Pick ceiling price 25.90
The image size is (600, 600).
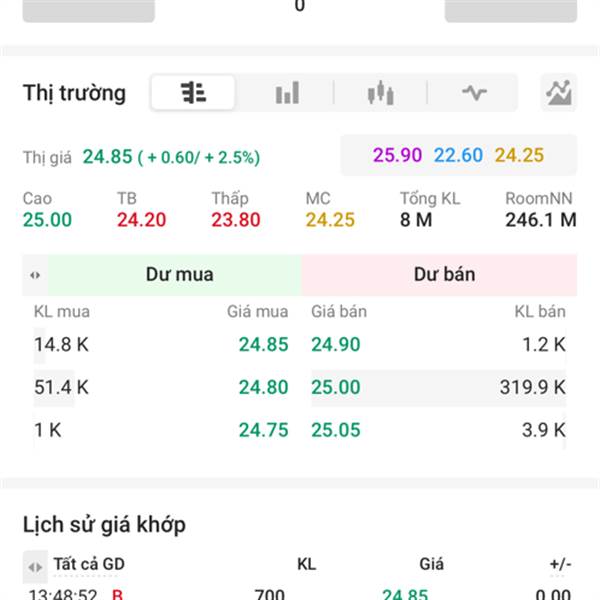(x=397, y=155)
